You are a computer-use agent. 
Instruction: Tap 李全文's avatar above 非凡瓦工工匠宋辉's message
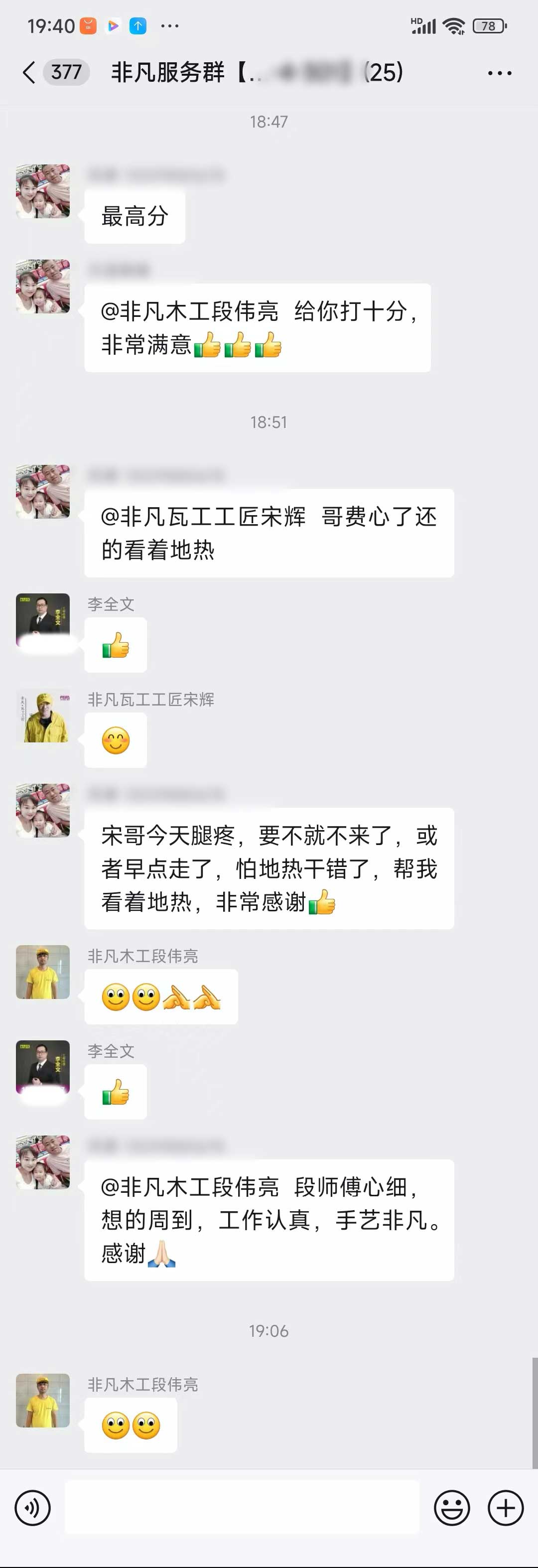[x=43, y=620]
